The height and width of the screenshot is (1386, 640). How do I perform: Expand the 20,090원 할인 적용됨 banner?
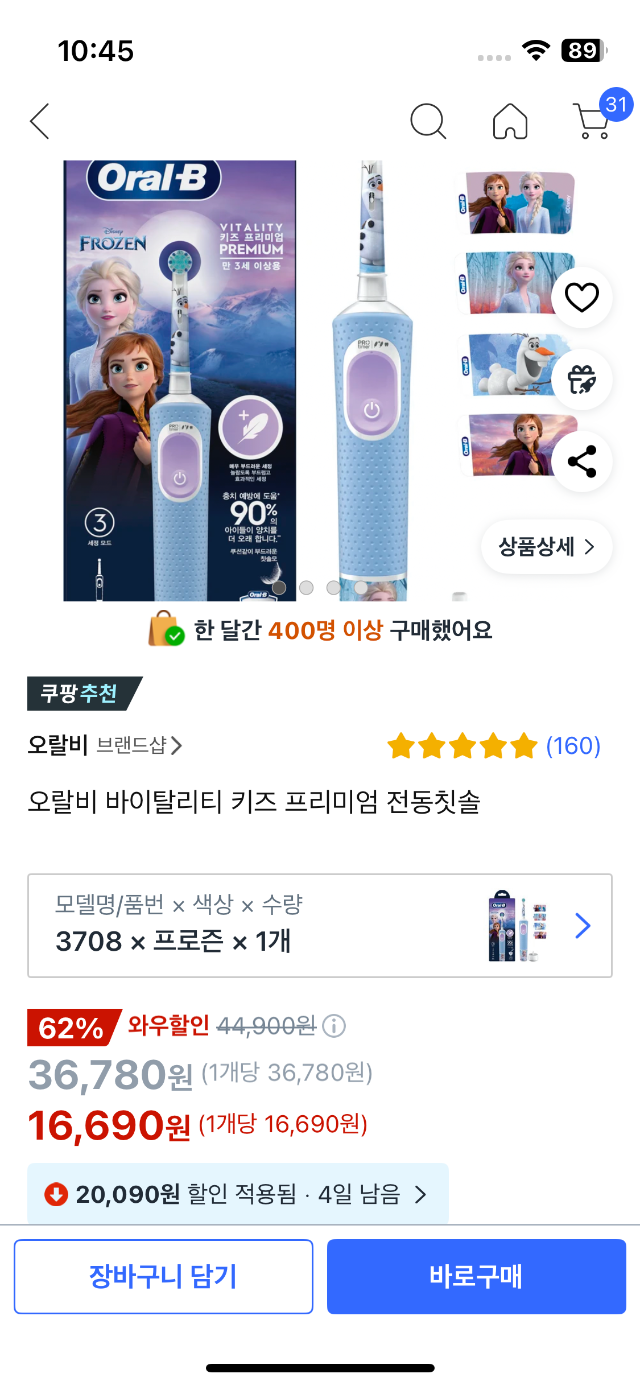[238, 1194]
